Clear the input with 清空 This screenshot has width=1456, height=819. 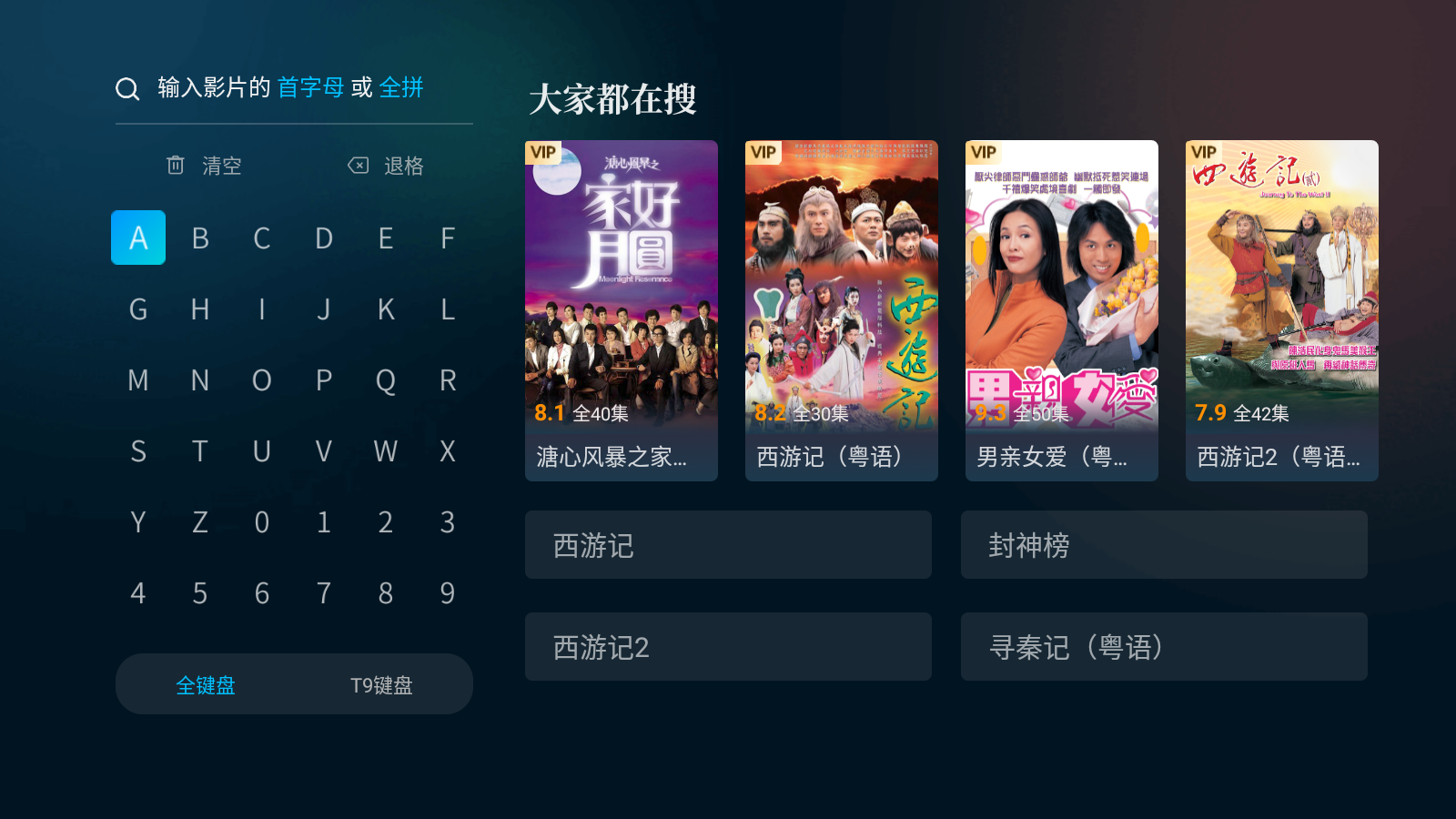pos(205,166)
